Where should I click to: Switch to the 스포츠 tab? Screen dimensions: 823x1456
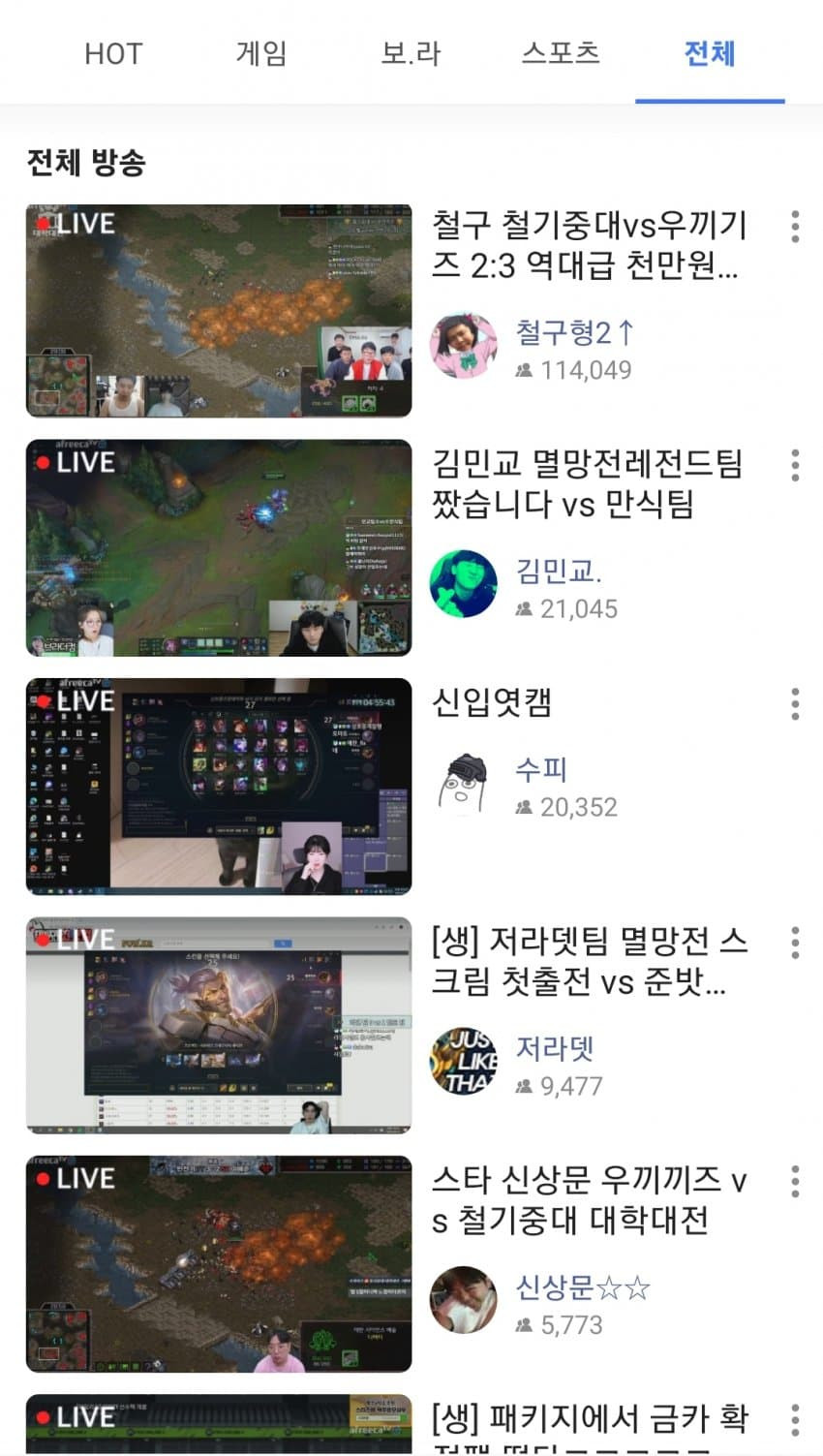coord(561,53)
